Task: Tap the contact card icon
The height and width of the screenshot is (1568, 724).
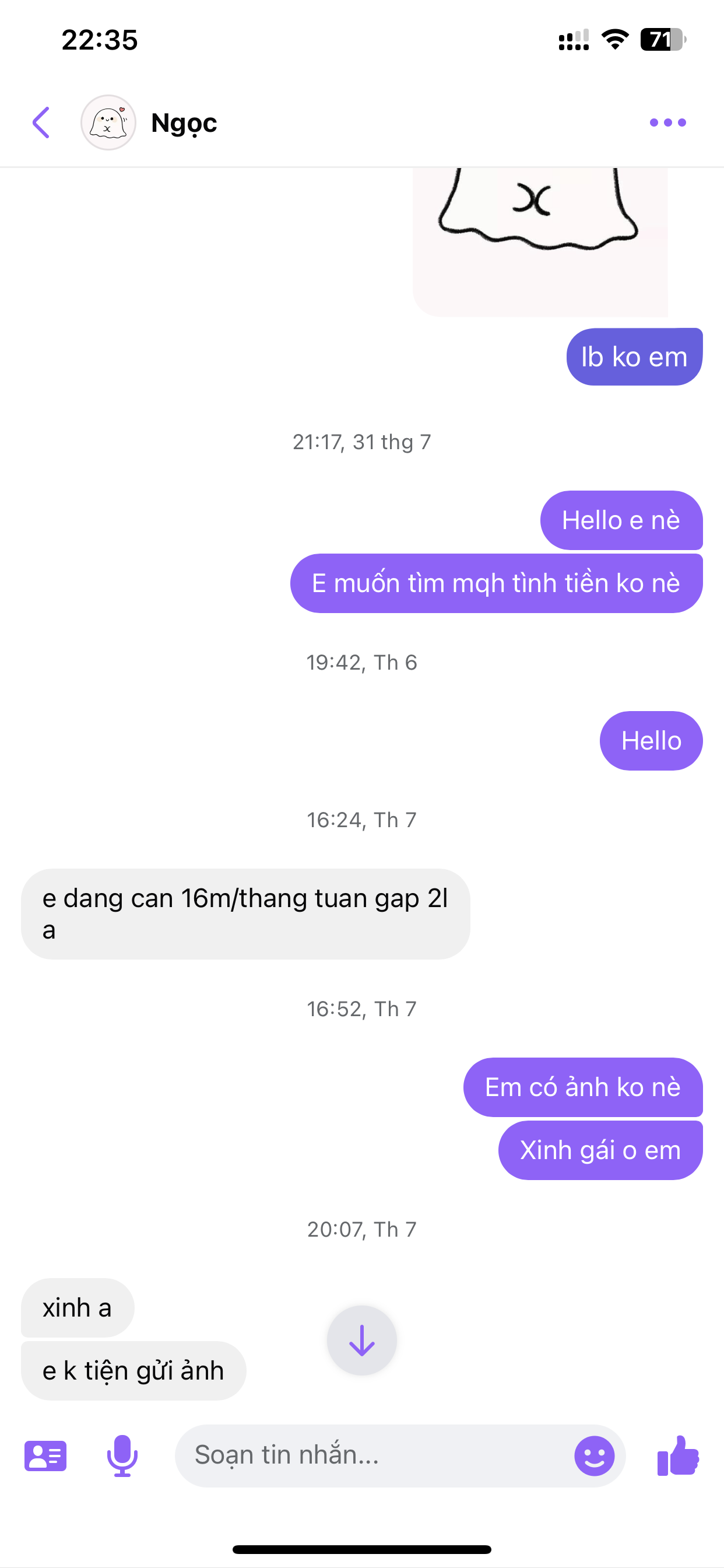Action: tap(45, 1455)
